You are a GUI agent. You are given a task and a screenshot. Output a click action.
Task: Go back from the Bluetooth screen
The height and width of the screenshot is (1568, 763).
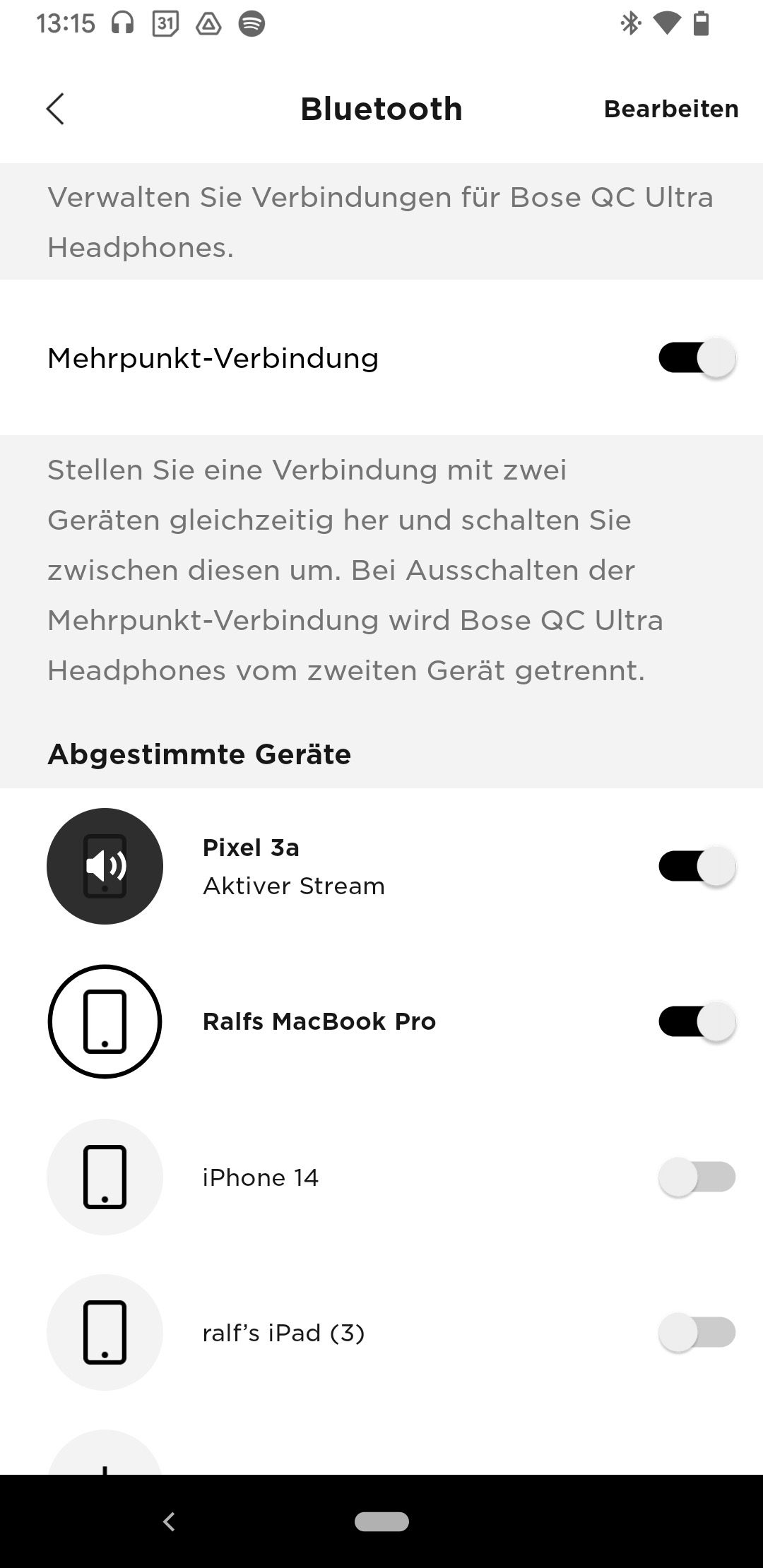point(55,109)
